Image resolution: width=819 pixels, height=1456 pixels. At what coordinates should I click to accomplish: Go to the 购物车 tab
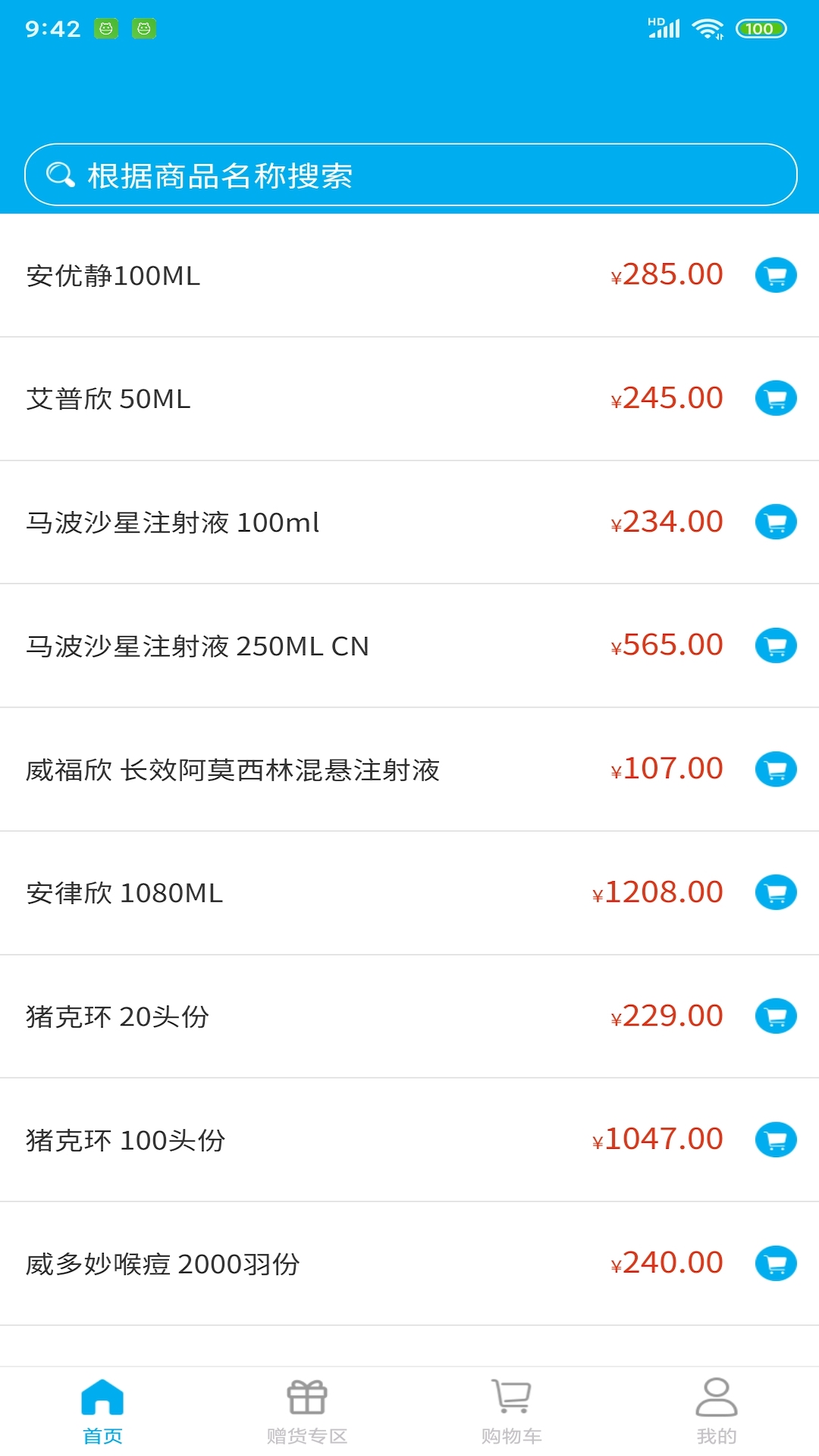pos(512,1411)
